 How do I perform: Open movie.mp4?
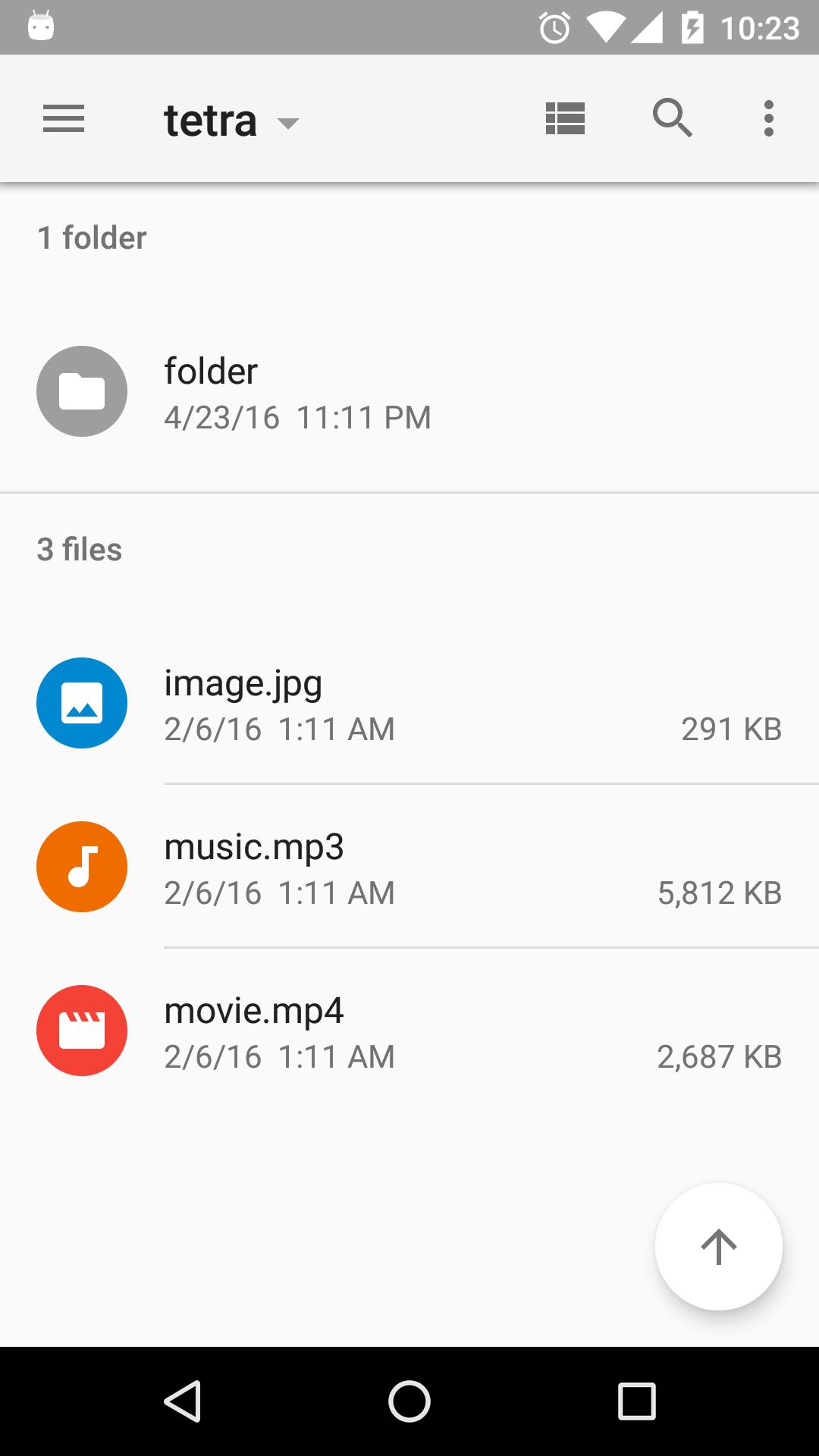click(409, 1031)
